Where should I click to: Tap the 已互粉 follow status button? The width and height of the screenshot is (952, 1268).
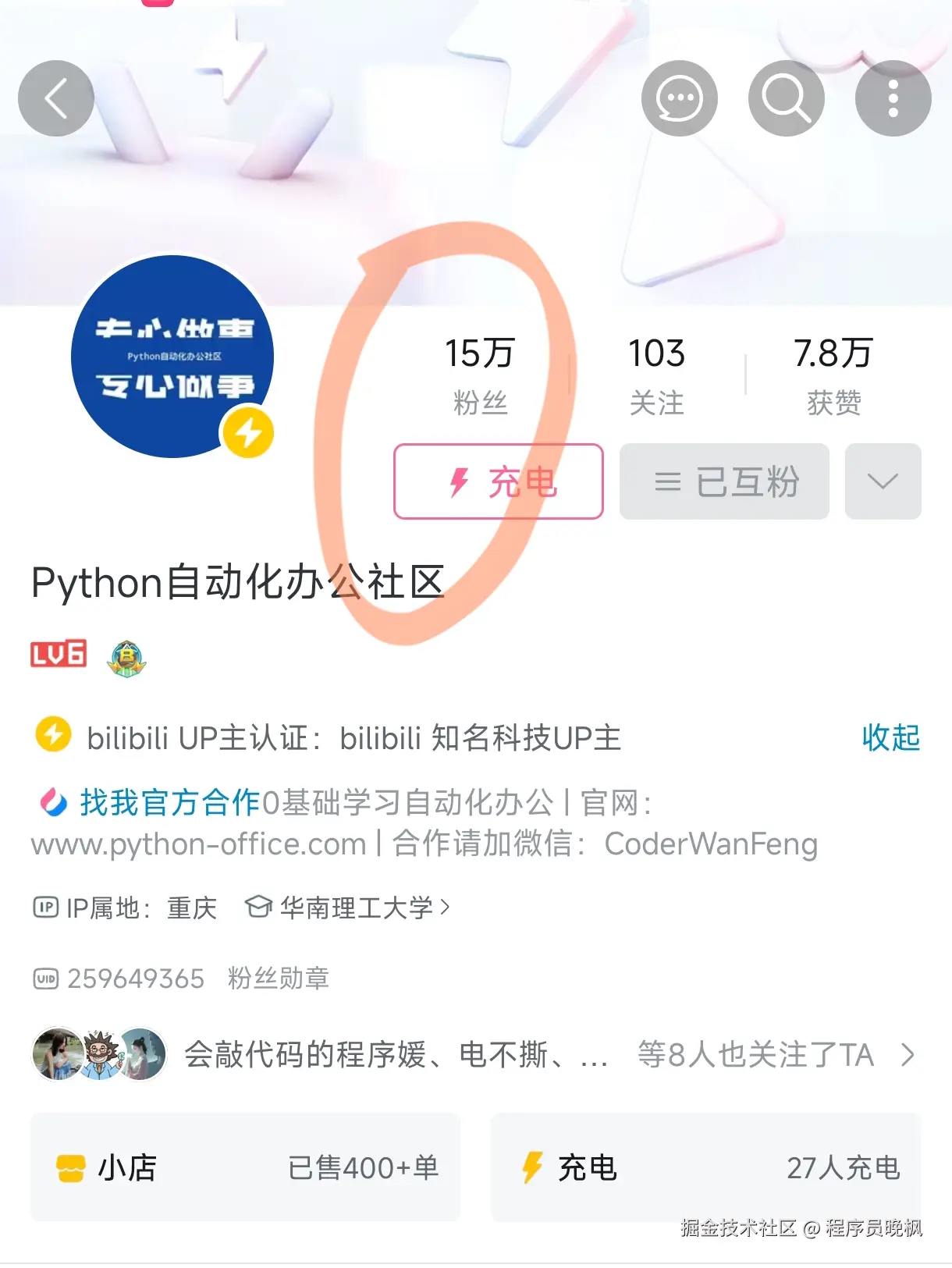(723, 481)
